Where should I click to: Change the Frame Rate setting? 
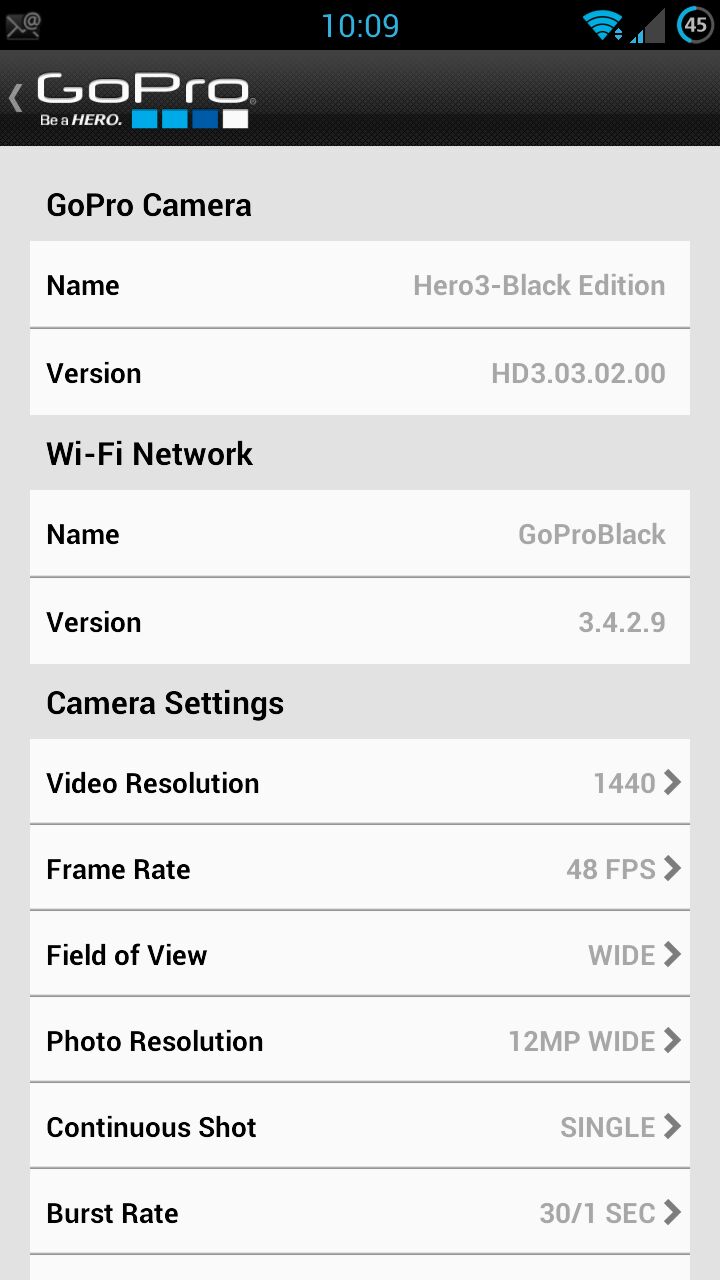[360, 868]
